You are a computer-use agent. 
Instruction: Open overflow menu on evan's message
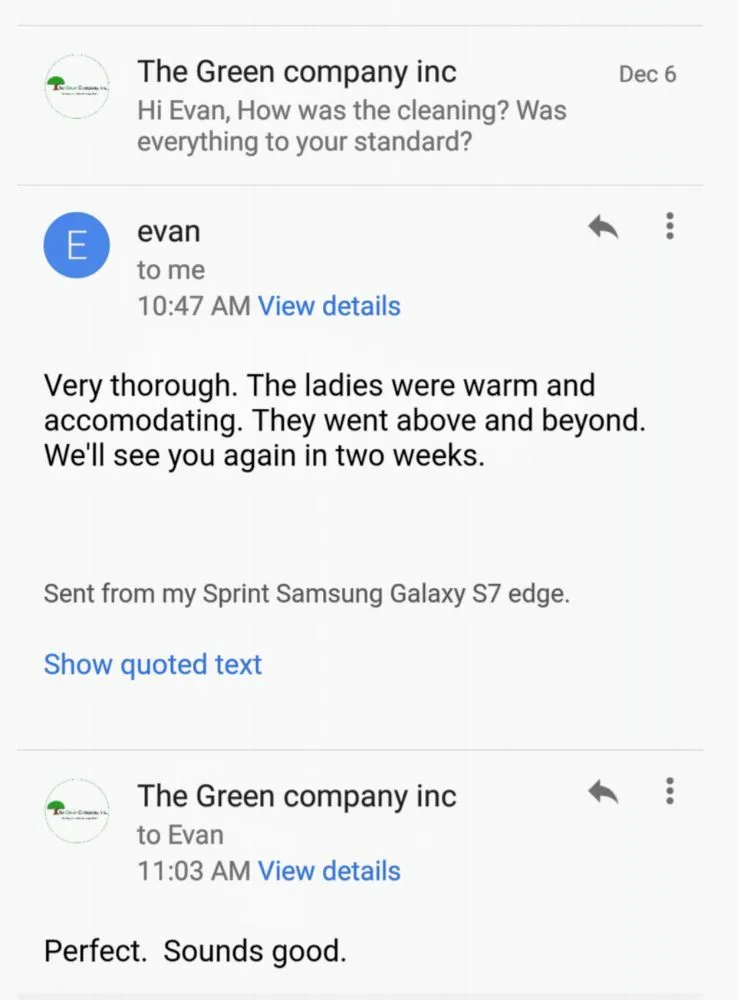670,227
